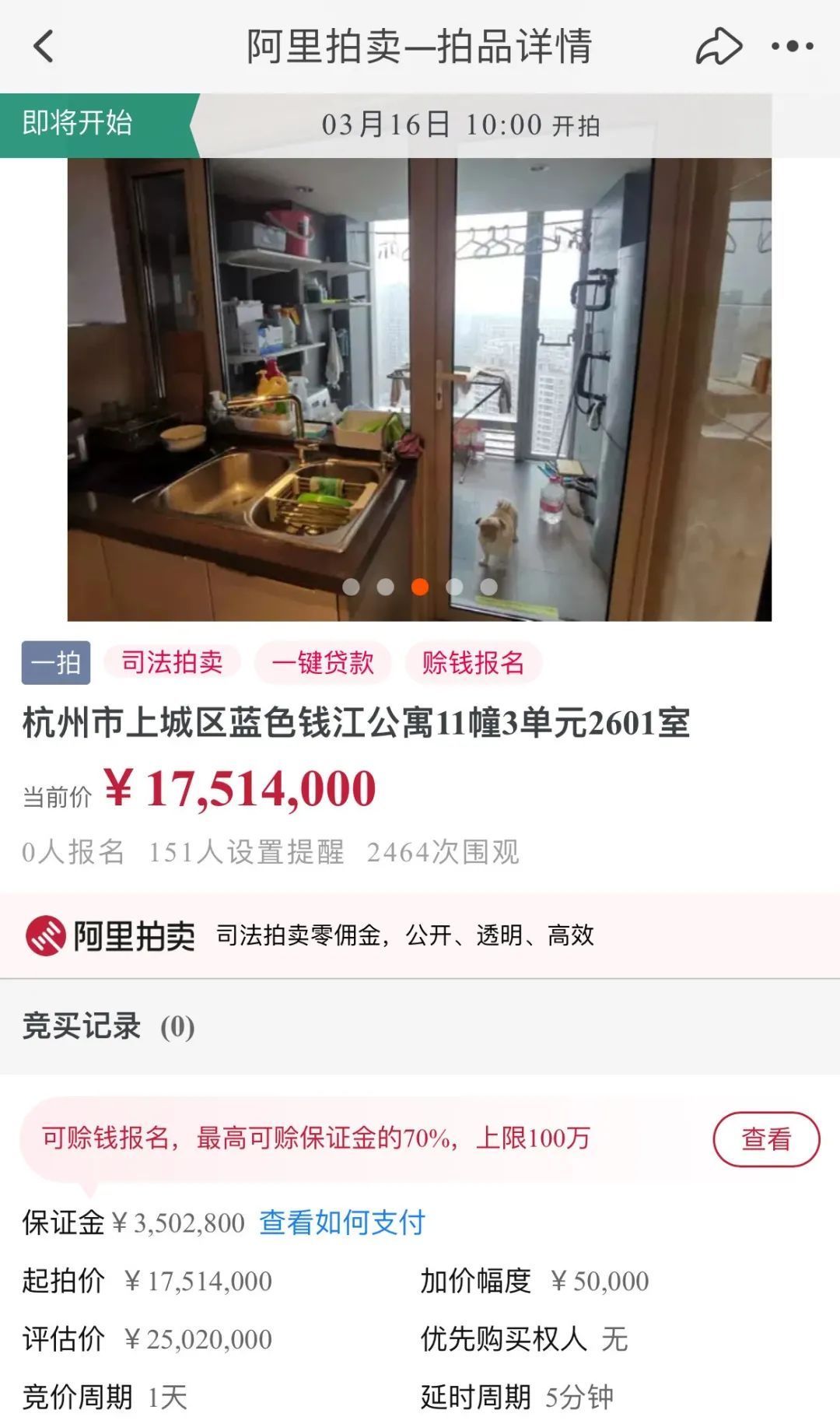
Task: Tap the 查看 button on the loan notice
Action: [x=765, y=1141]
